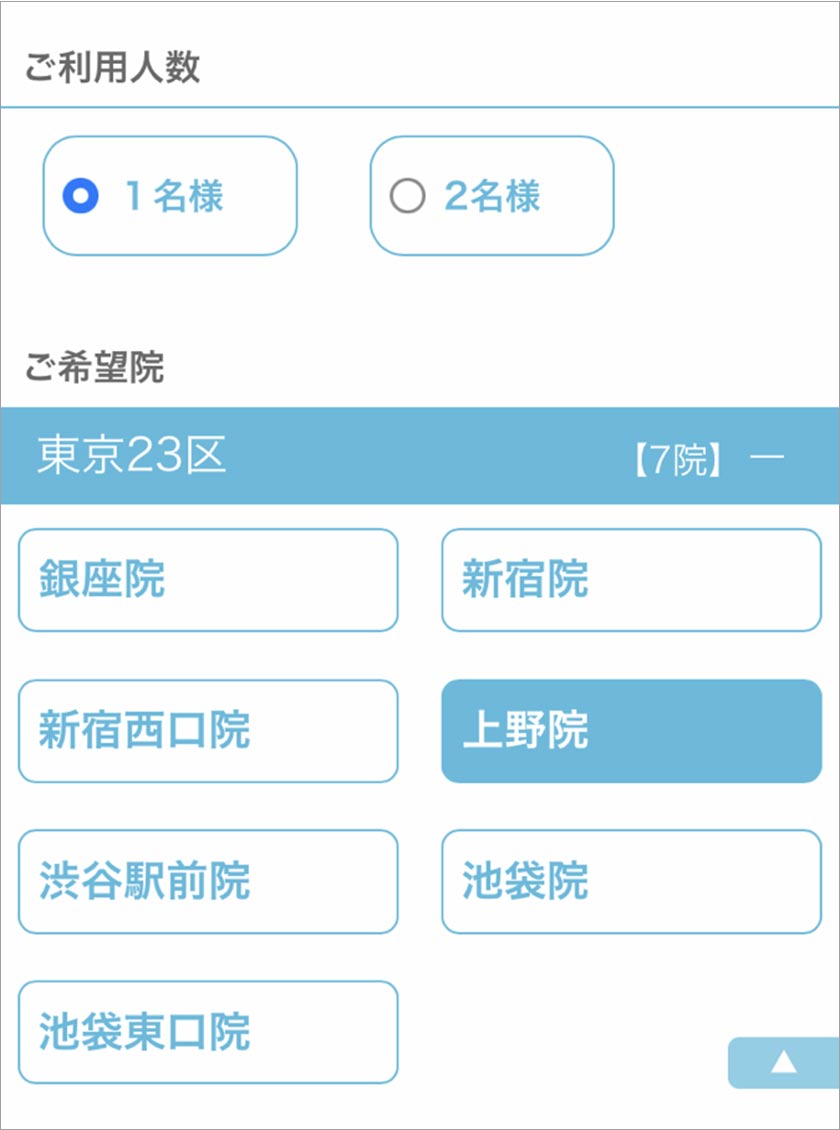Choose 新宿院 as preferred clinic
Screen dimensions: 840x1130
(x=631, y=580)
